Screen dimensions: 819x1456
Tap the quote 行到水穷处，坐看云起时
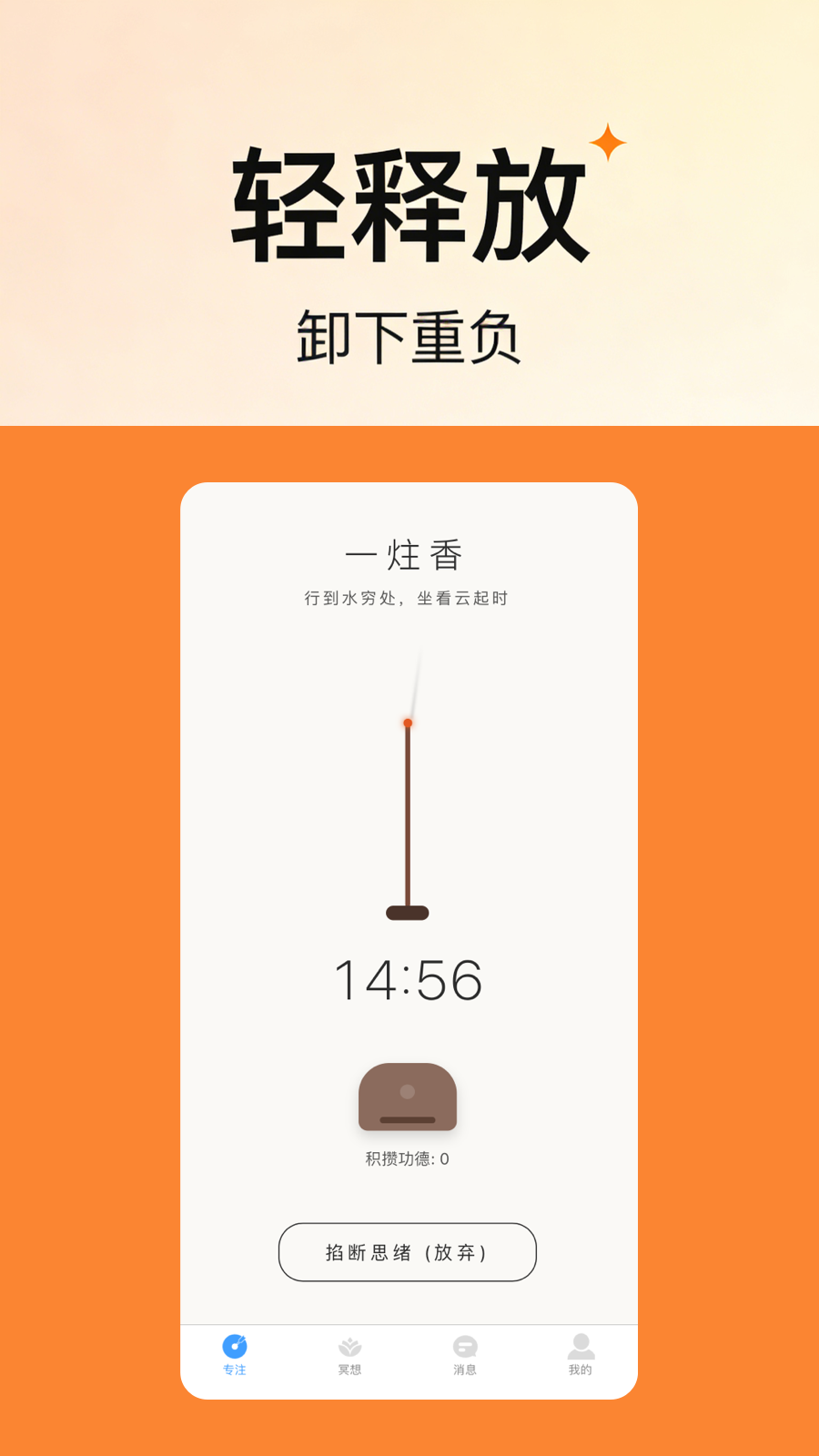pyautogui.click(x=407, y=599)
